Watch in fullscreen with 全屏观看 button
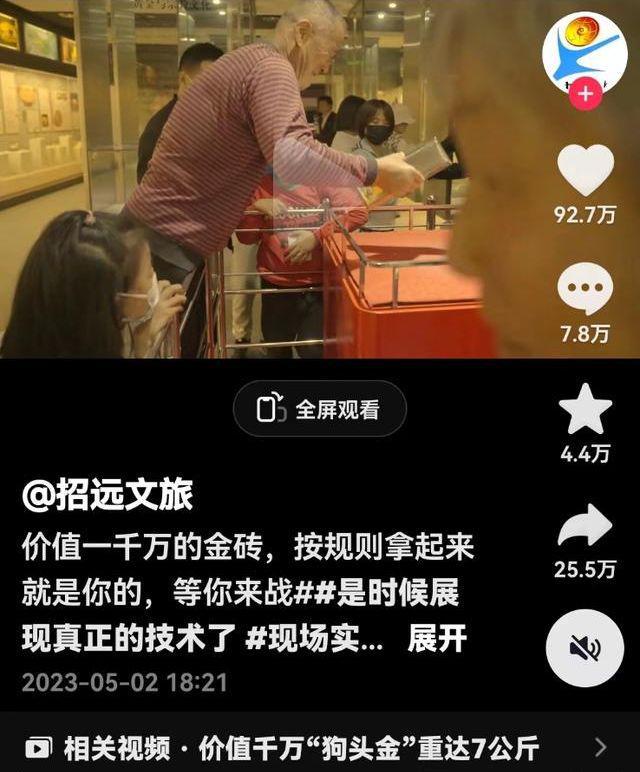 (x=320, y=409)
